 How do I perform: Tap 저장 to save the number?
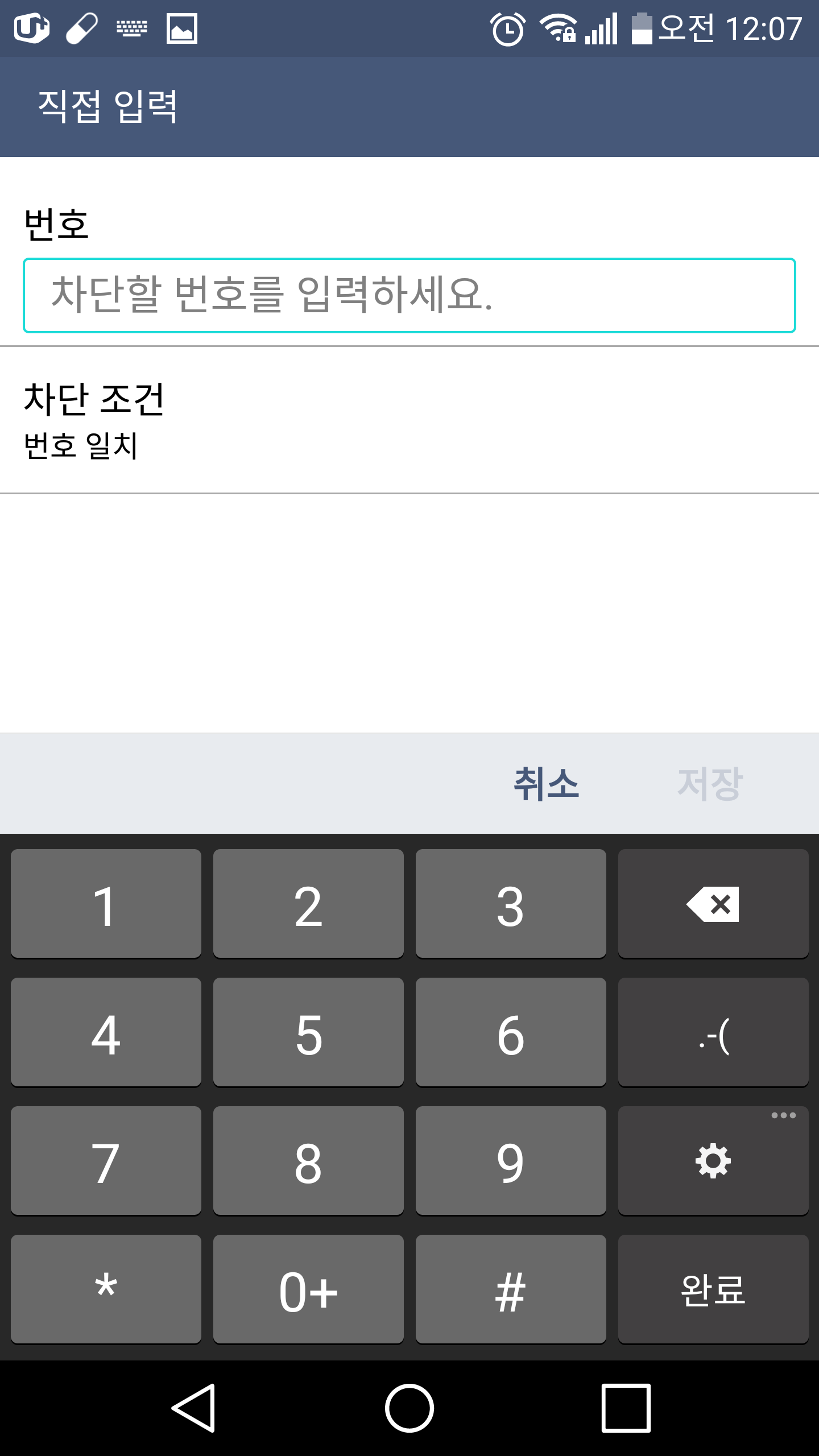710,784
